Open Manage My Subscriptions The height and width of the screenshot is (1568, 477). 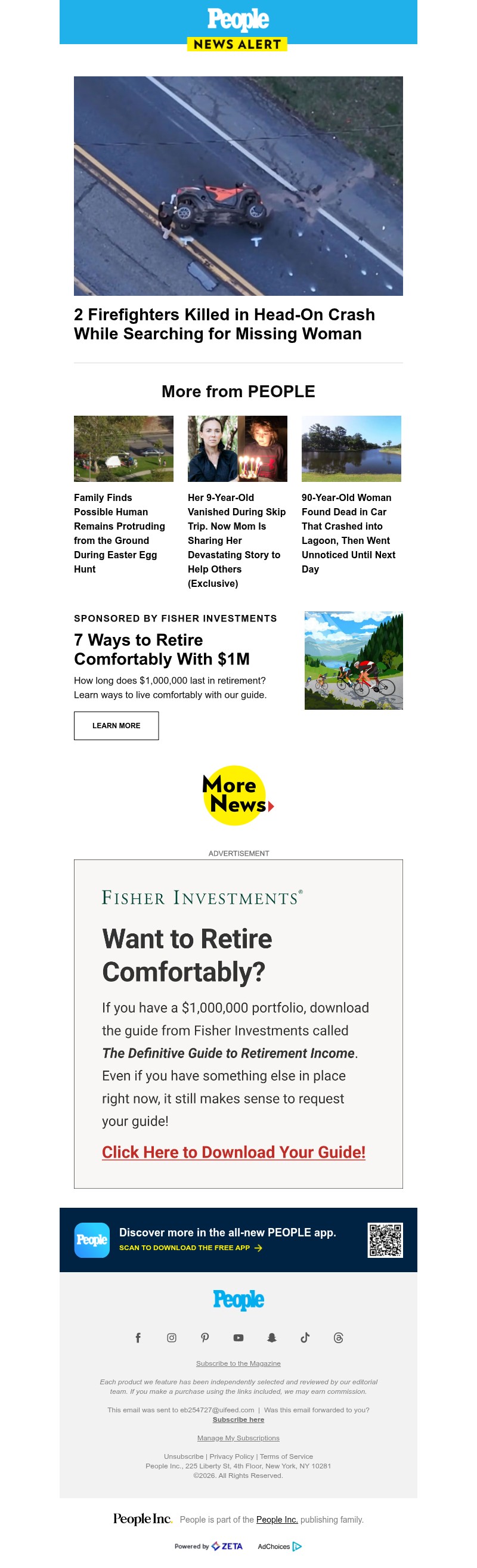238,1438
